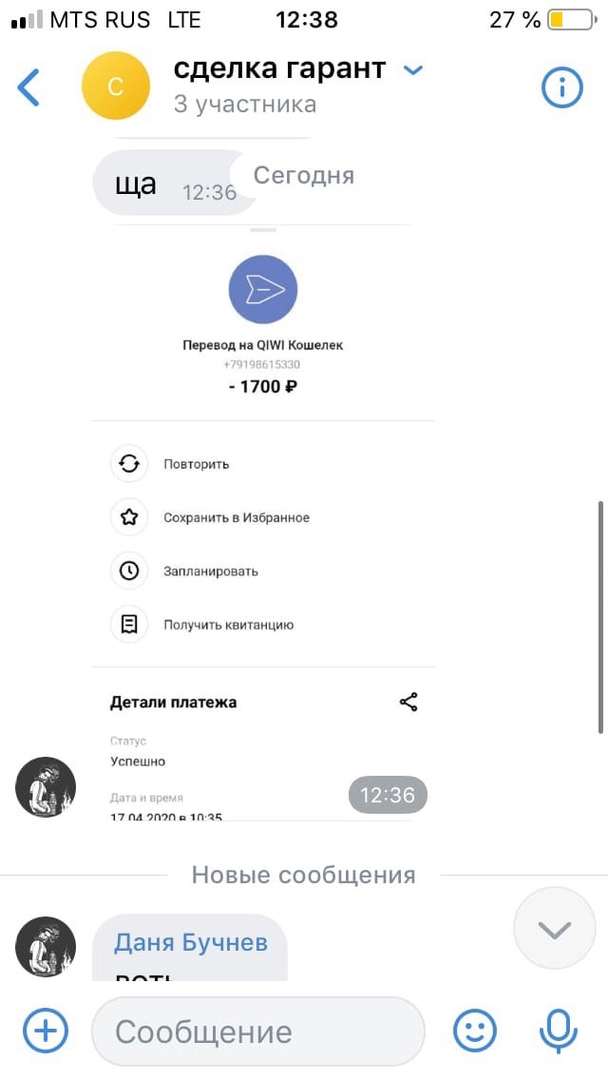Open sender avatar beside the payment image
608x1080 pixels.
46,787
